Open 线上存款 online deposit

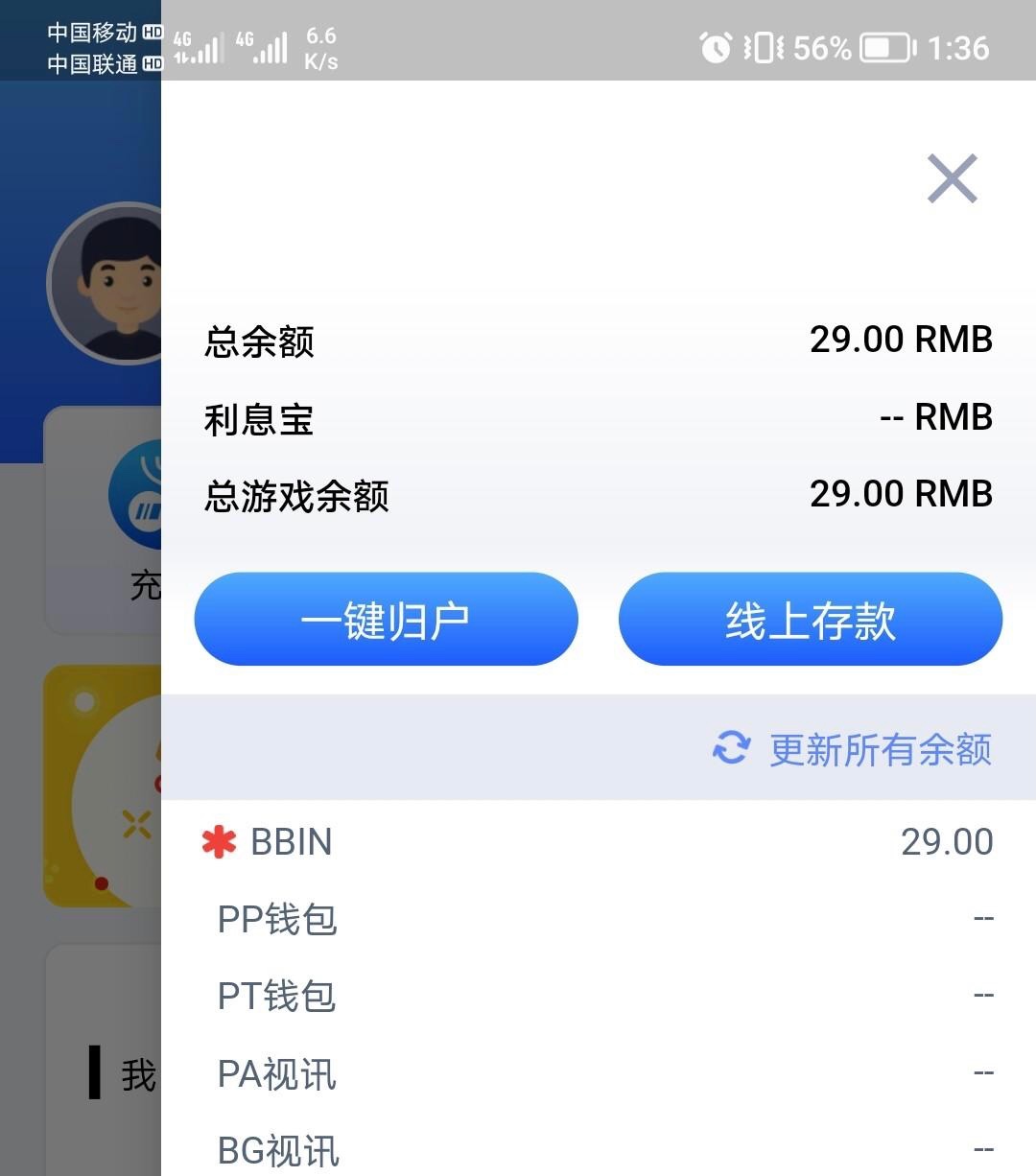click(x=810, y=620)
